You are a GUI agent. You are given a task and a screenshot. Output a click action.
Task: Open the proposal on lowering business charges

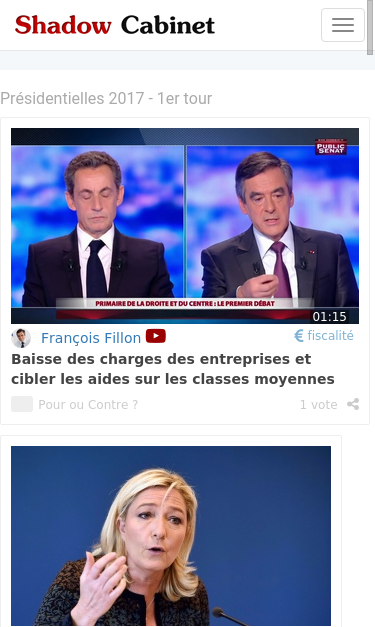173,369
